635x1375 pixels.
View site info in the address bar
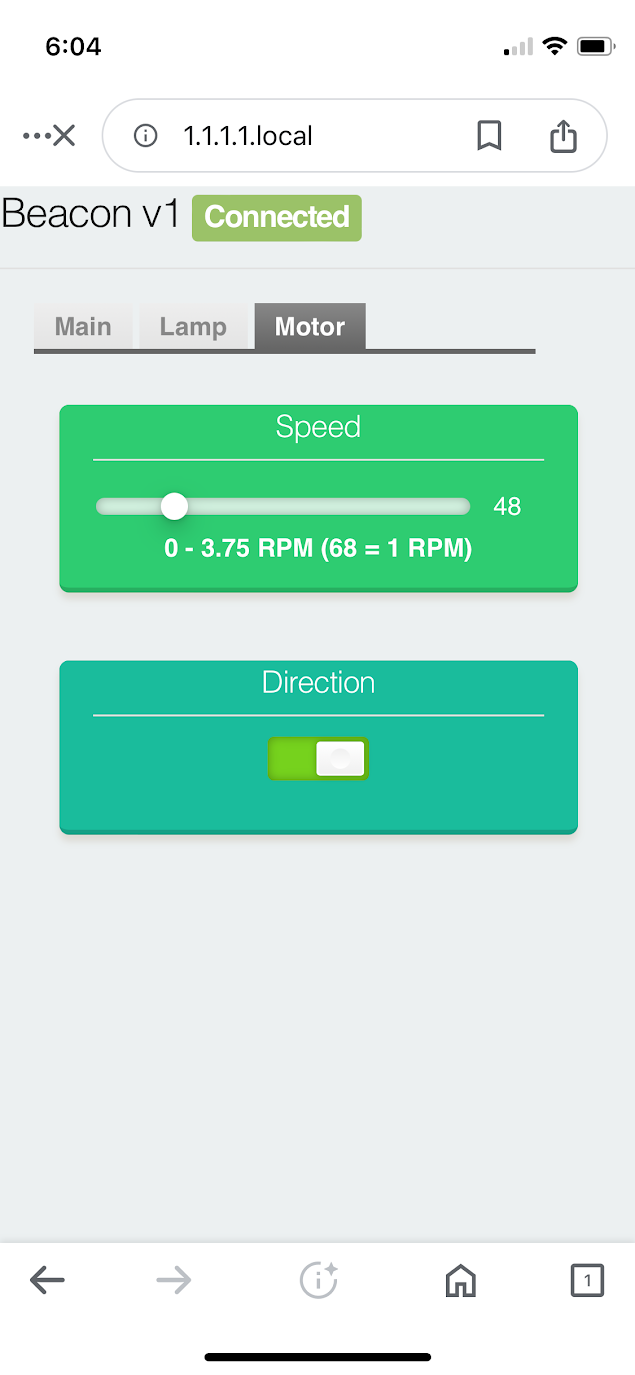click(146, 136)
